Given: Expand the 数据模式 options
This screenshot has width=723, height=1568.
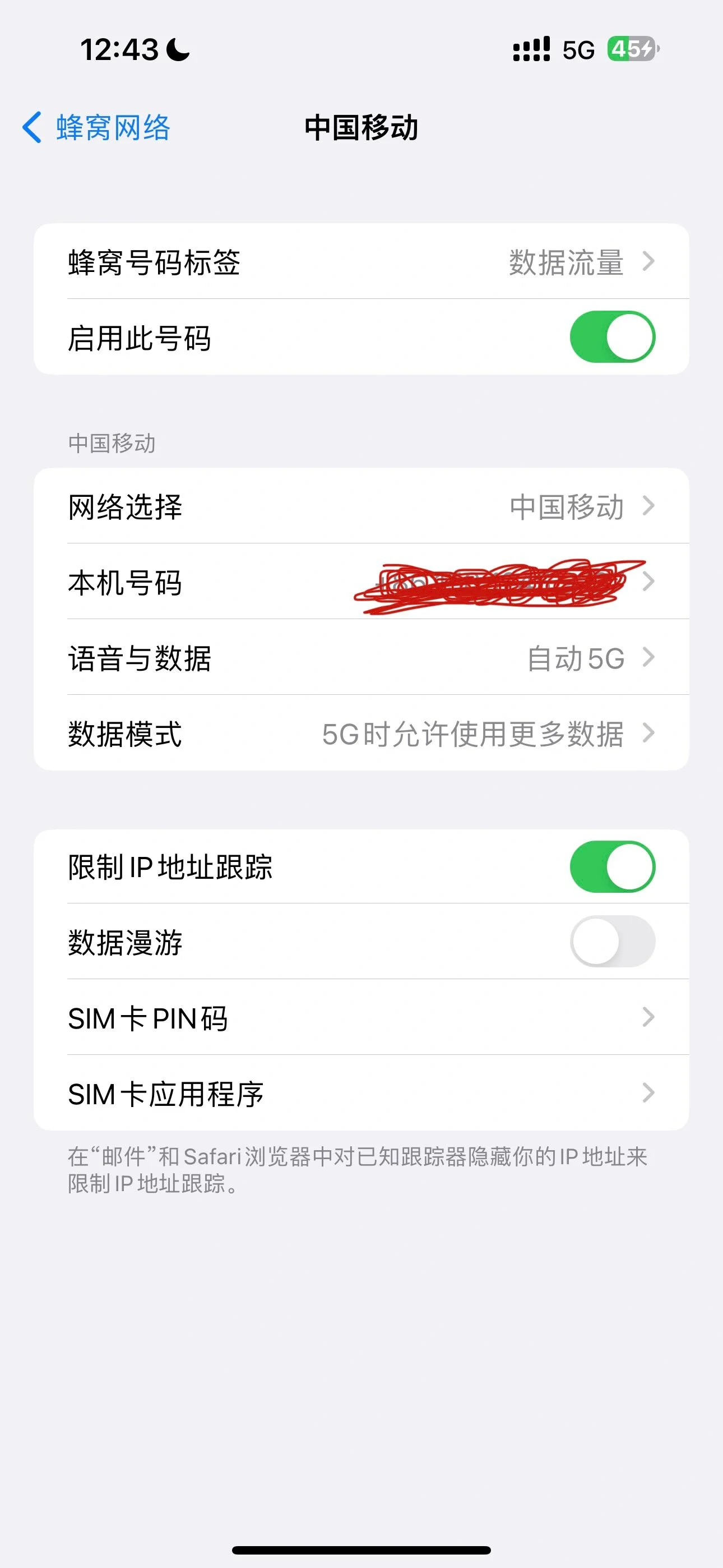Looking at the screenshot, I should [x=361, y=734].
